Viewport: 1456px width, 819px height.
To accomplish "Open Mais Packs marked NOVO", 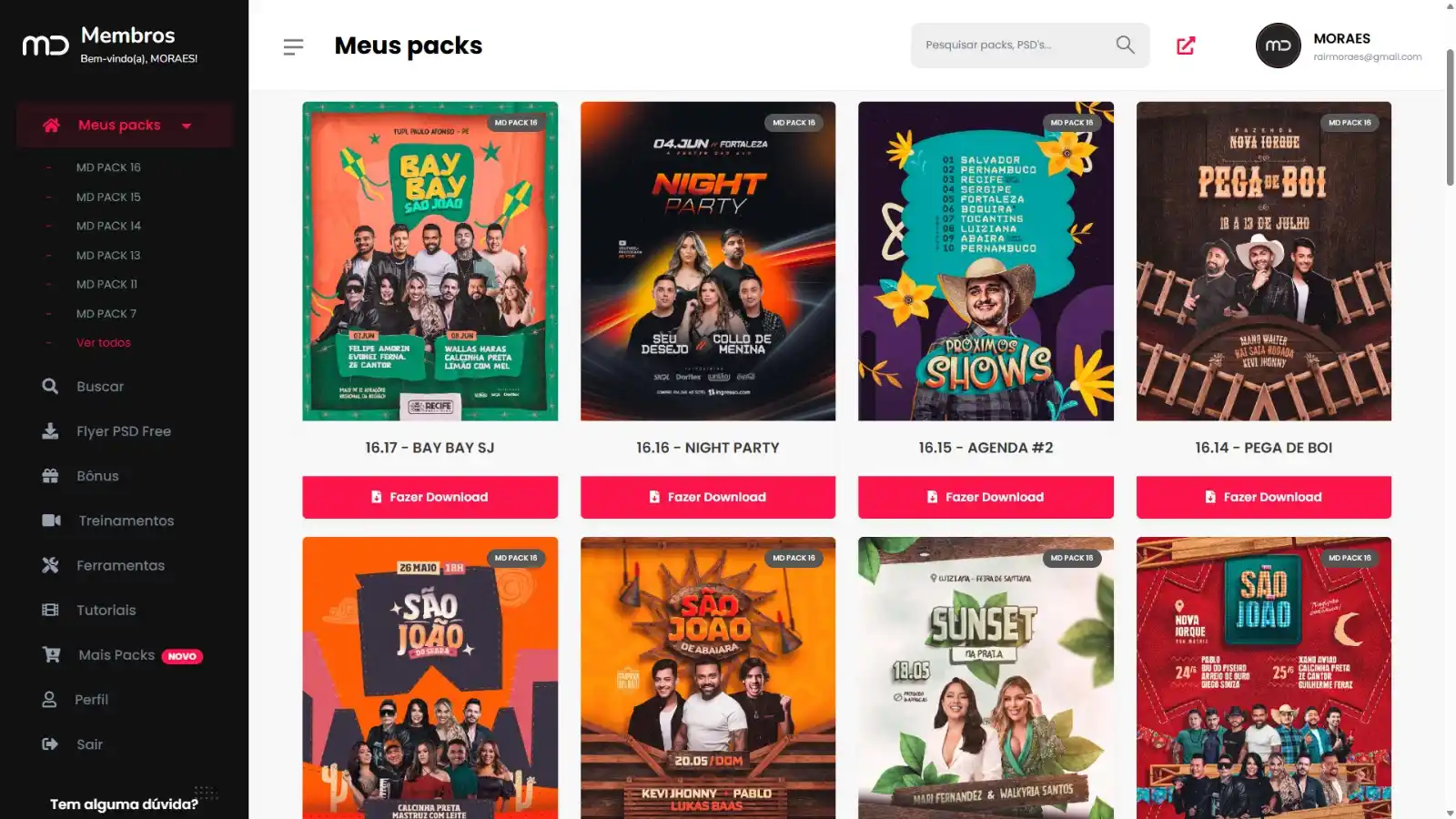I will 116,655.
